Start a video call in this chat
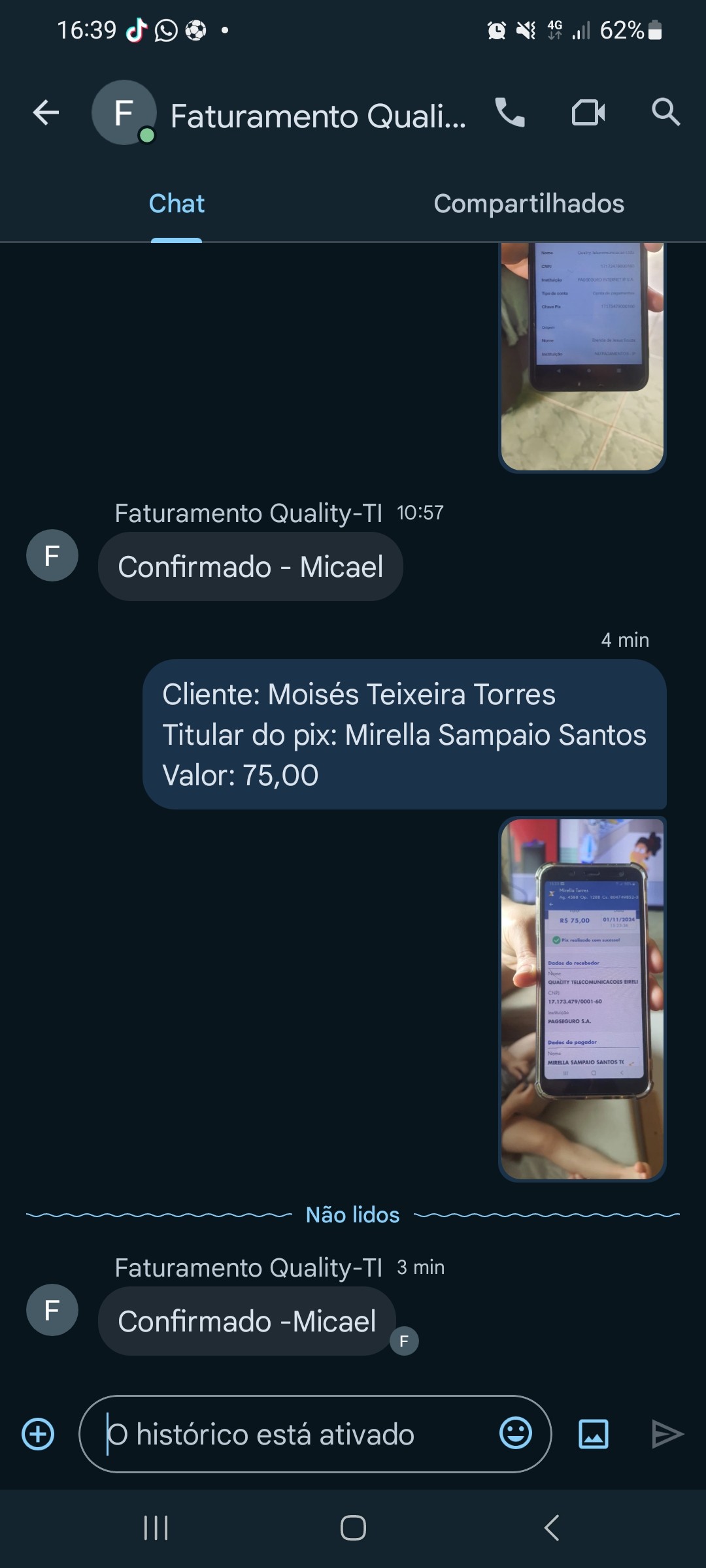706x1568 pixels. [588, 113]
